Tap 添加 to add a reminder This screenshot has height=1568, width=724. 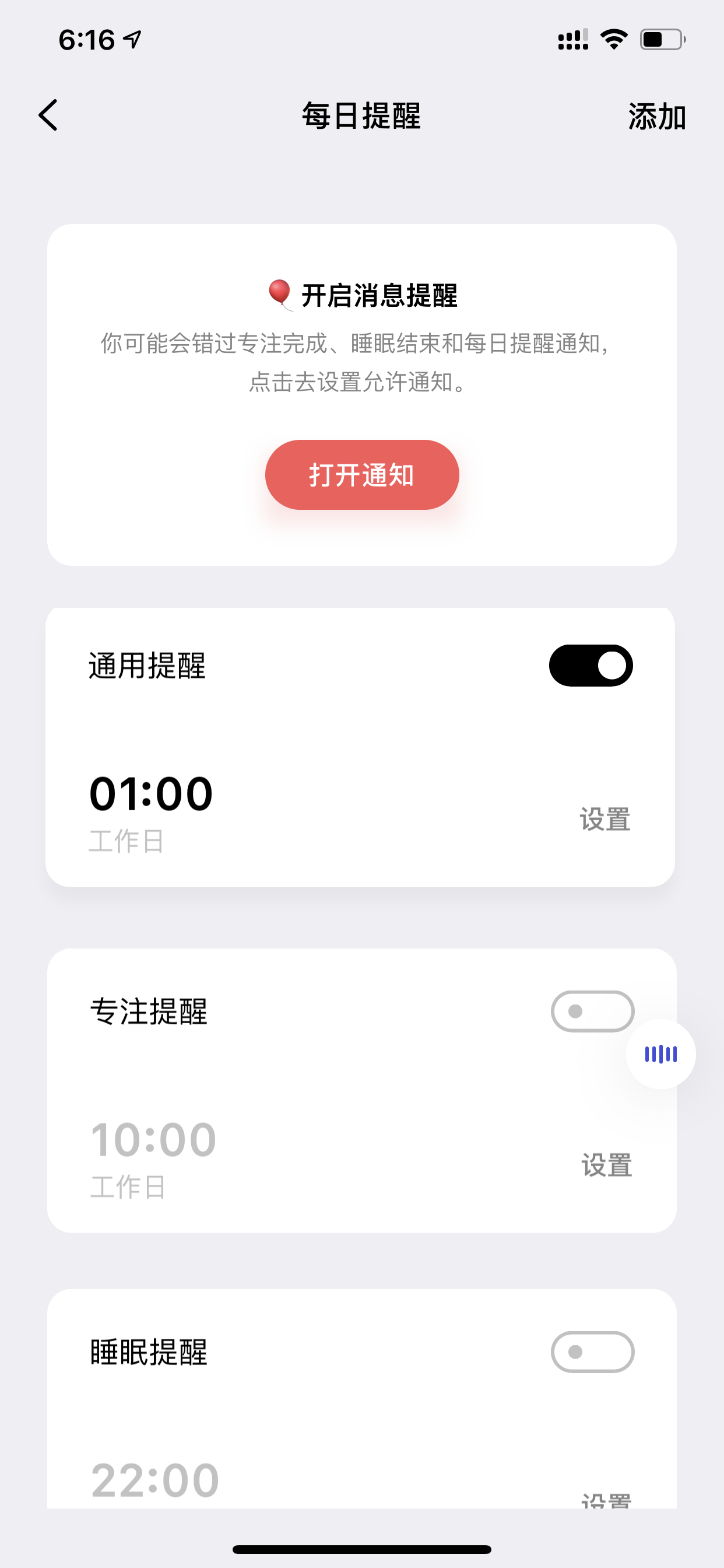click(656, 116)
